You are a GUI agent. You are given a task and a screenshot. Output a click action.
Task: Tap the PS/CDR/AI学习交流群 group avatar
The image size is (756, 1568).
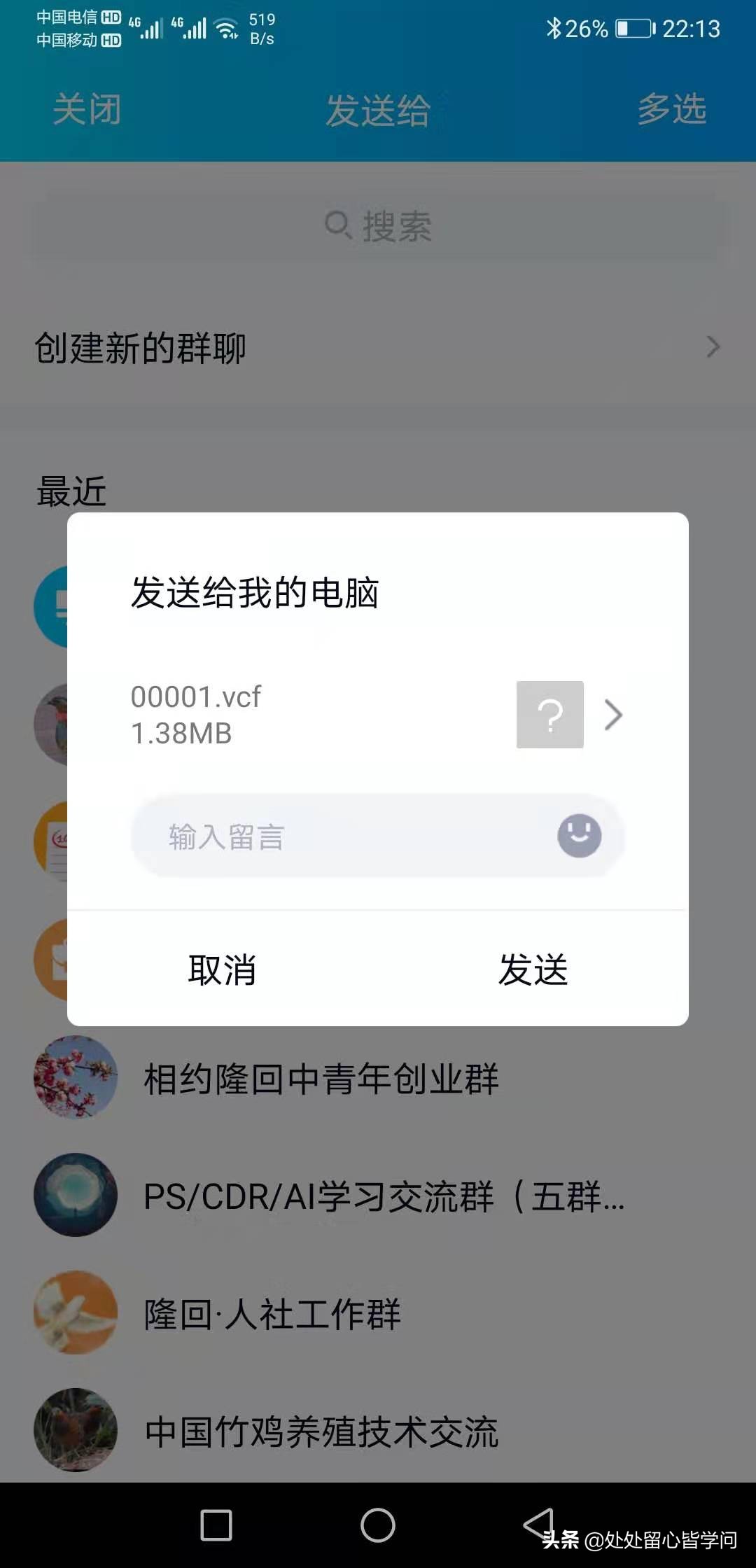[75, 1197]
